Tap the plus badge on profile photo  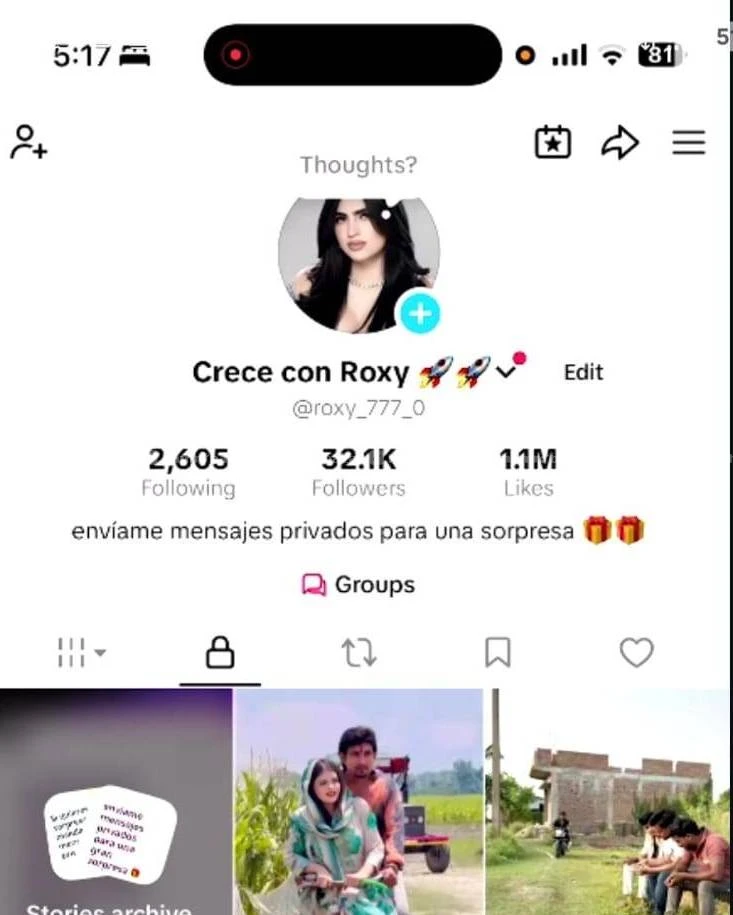[420, 315]
